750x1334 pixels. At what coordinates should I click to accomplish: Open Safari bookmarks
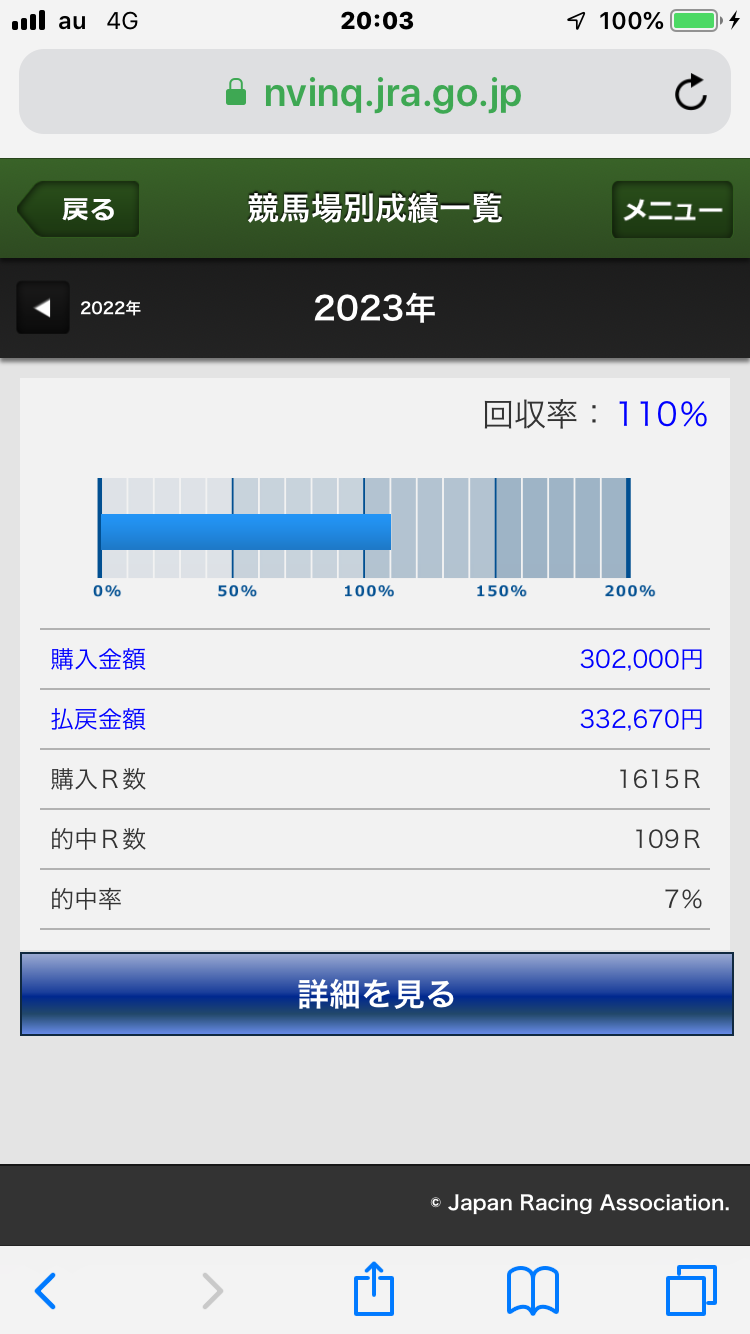pos(532,1290)
